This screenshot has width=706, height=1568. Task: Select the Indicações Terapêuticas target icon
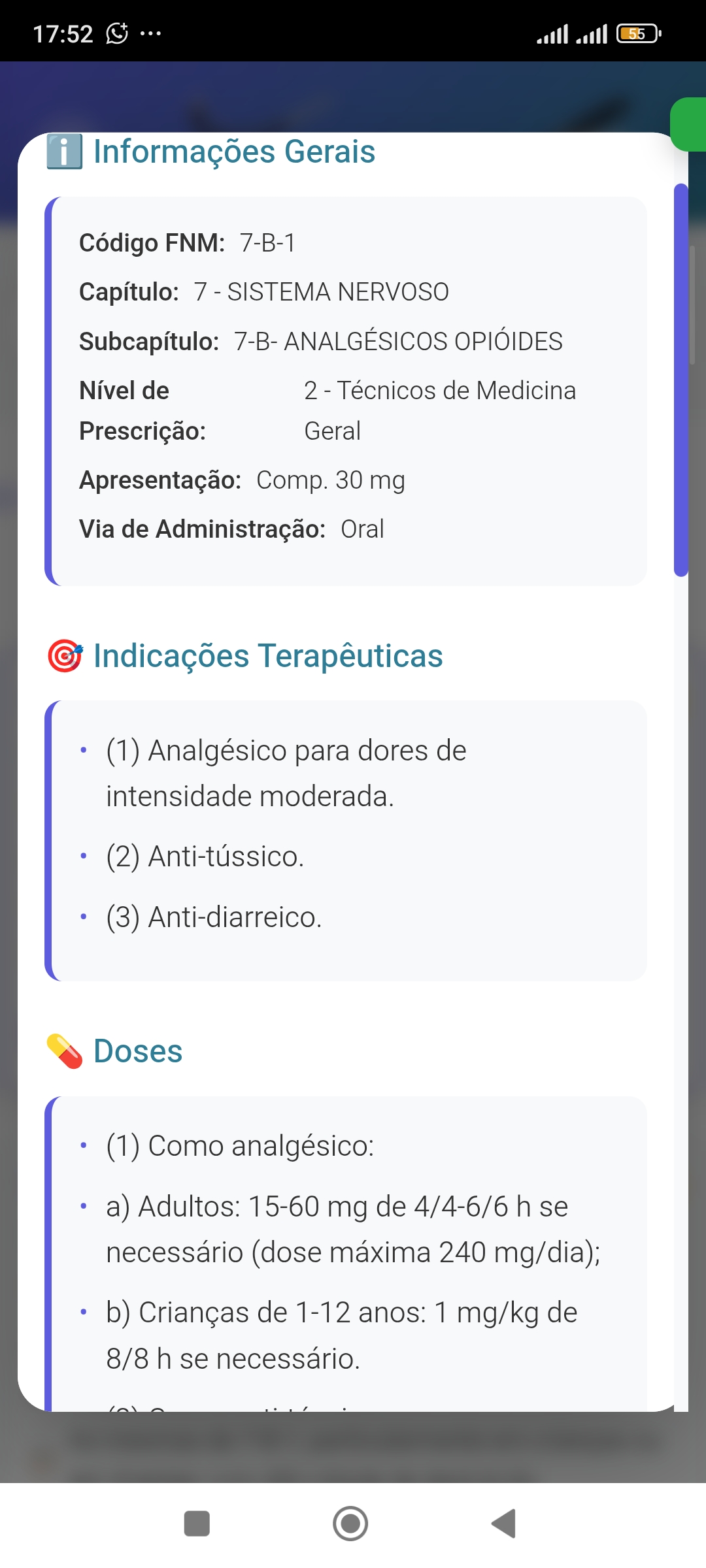65,657
